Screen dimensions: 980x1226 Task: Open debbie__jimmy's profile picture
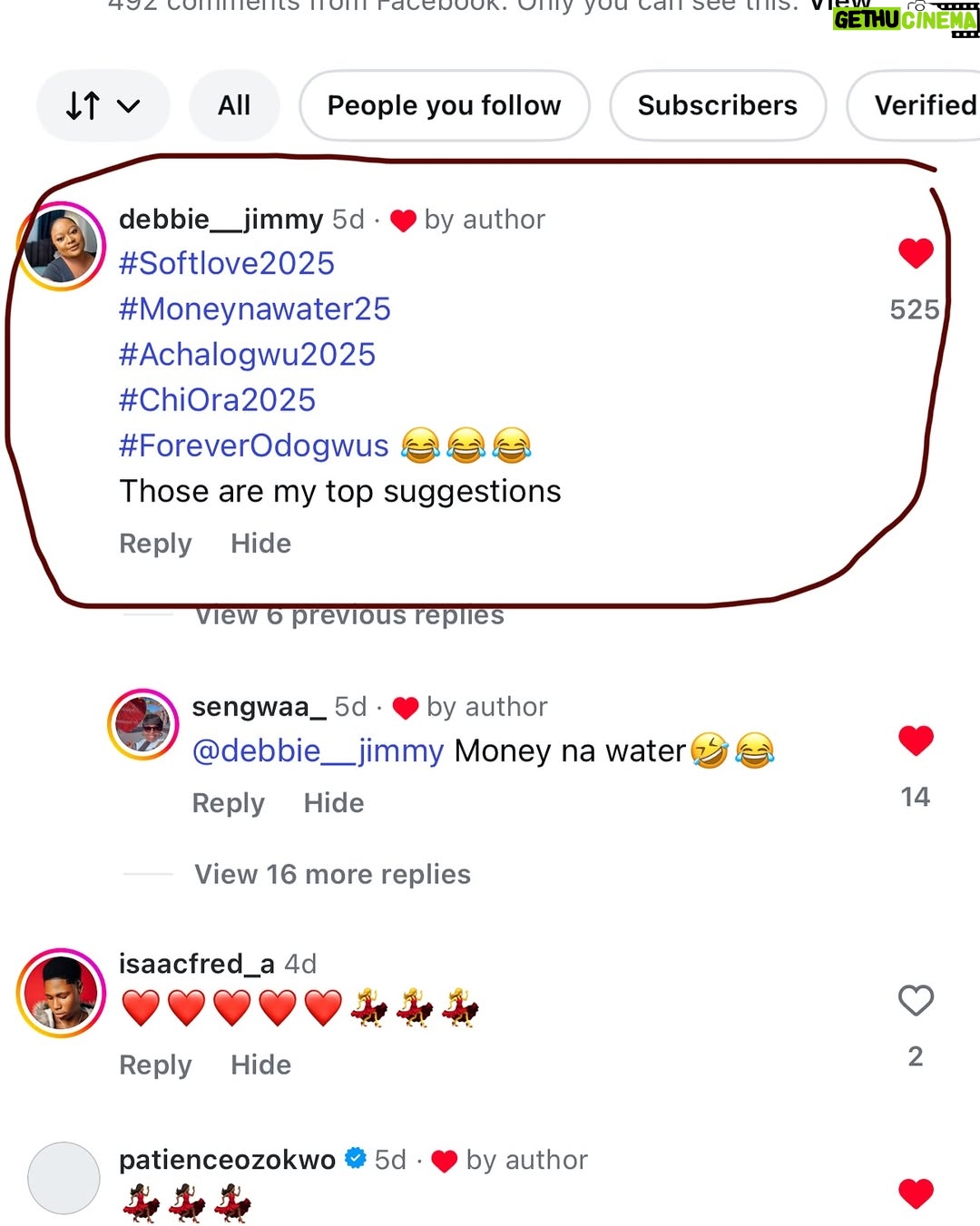click(x=62, y=246)
